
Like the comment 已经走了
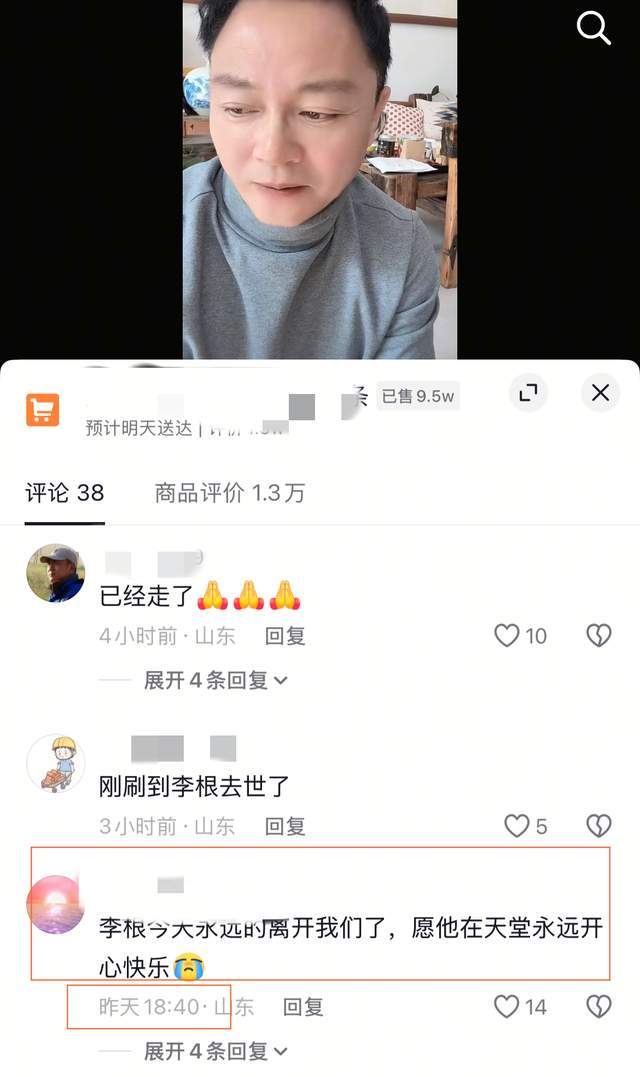click(508, 636)
